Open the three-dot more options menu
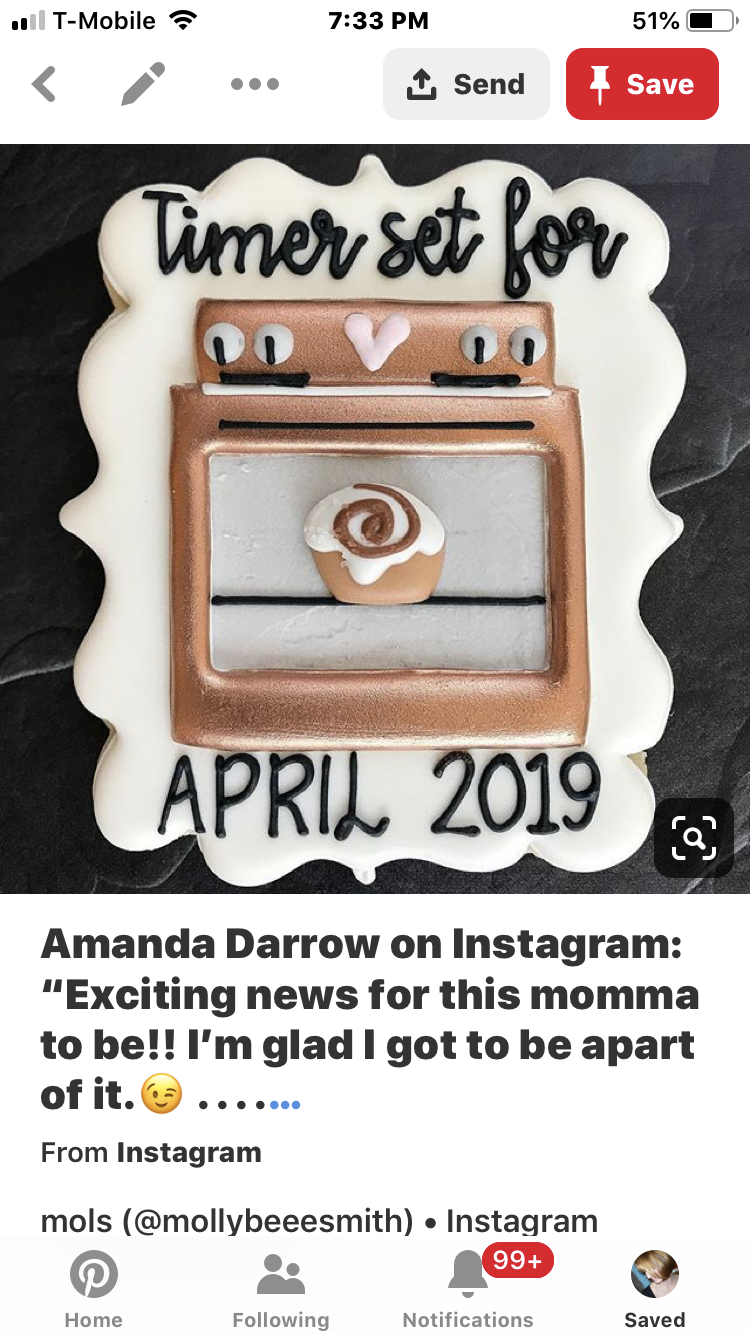The image size is (750, 1334). (254, 85)
